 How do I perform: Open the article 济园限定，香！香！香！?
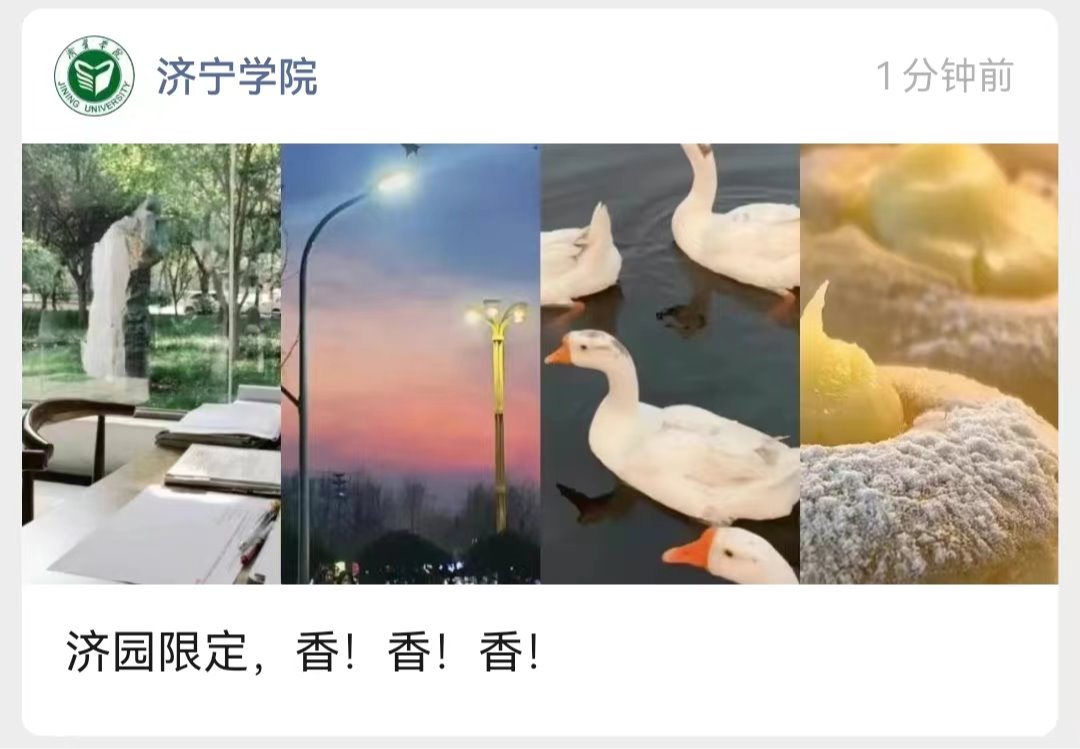303,654
